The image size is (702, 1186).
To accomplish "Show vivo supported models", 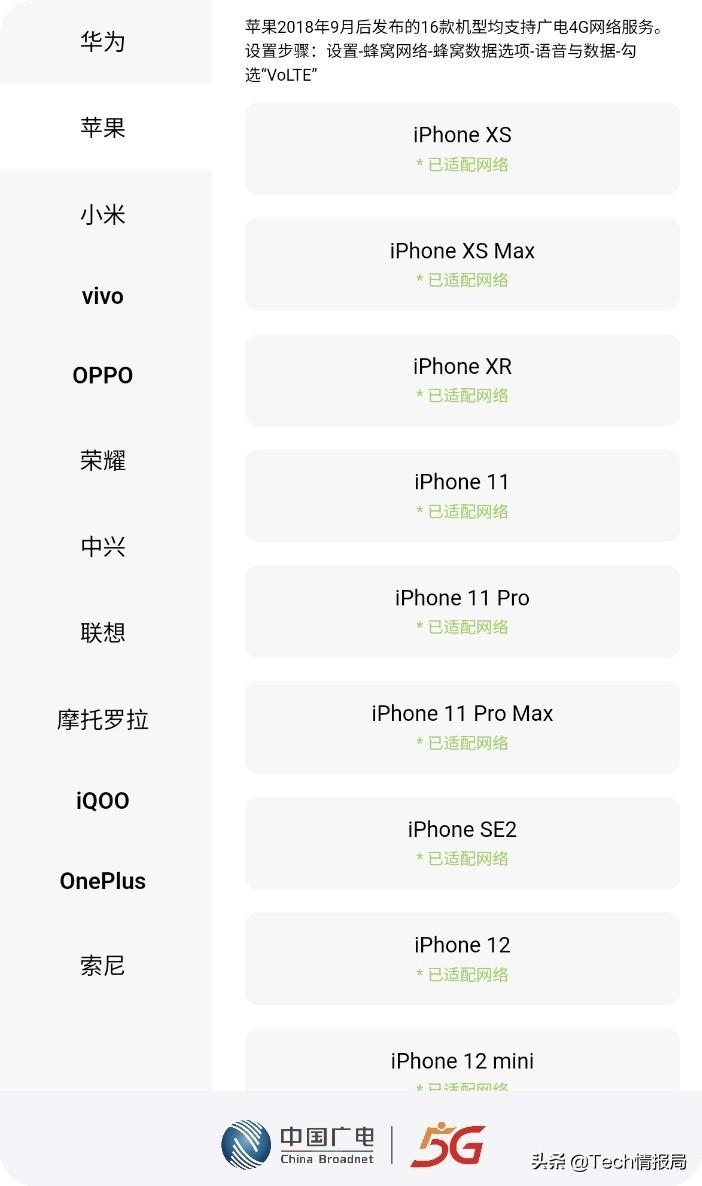I will pyautogui.click(x=103, y=296).
